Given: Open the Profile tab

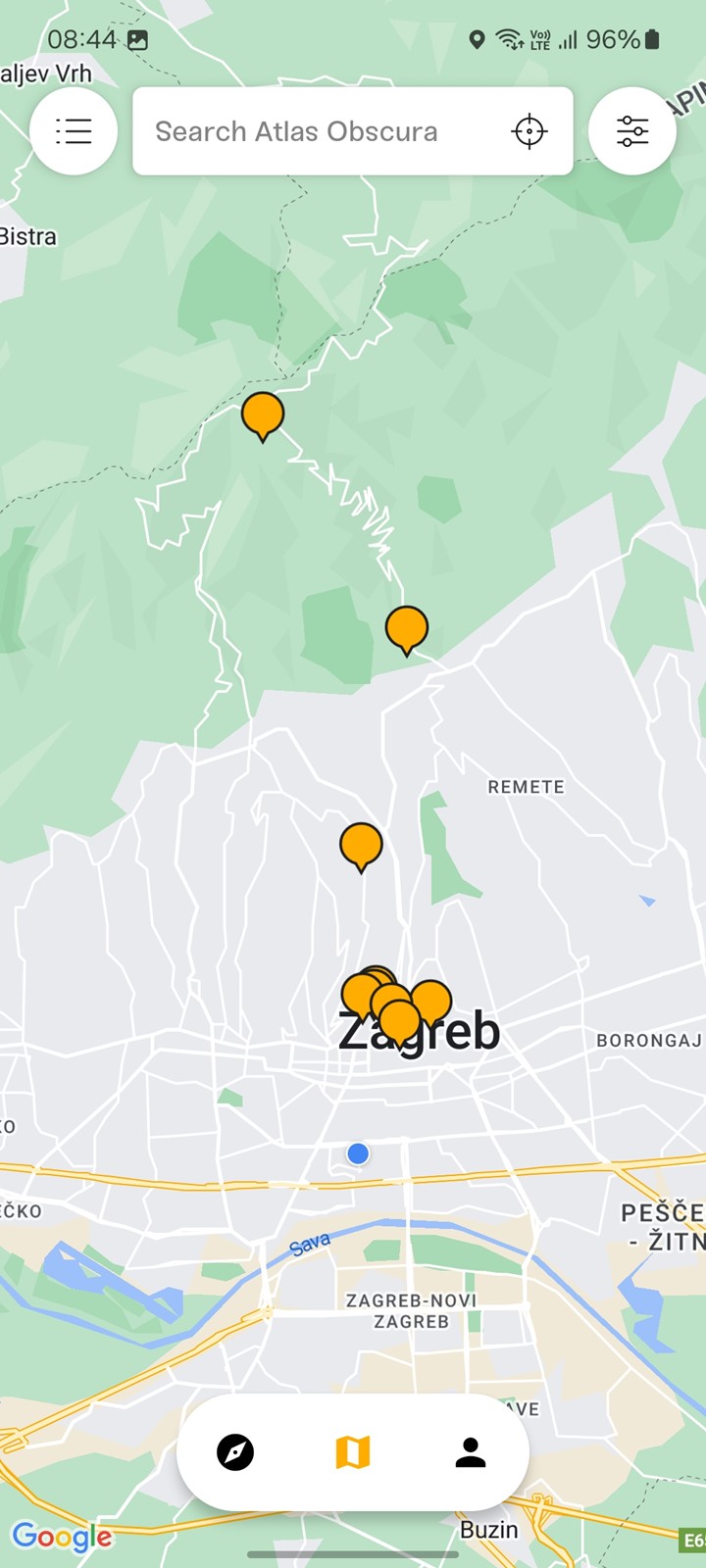Looking at the screenshot, I should click(471, 1451).
